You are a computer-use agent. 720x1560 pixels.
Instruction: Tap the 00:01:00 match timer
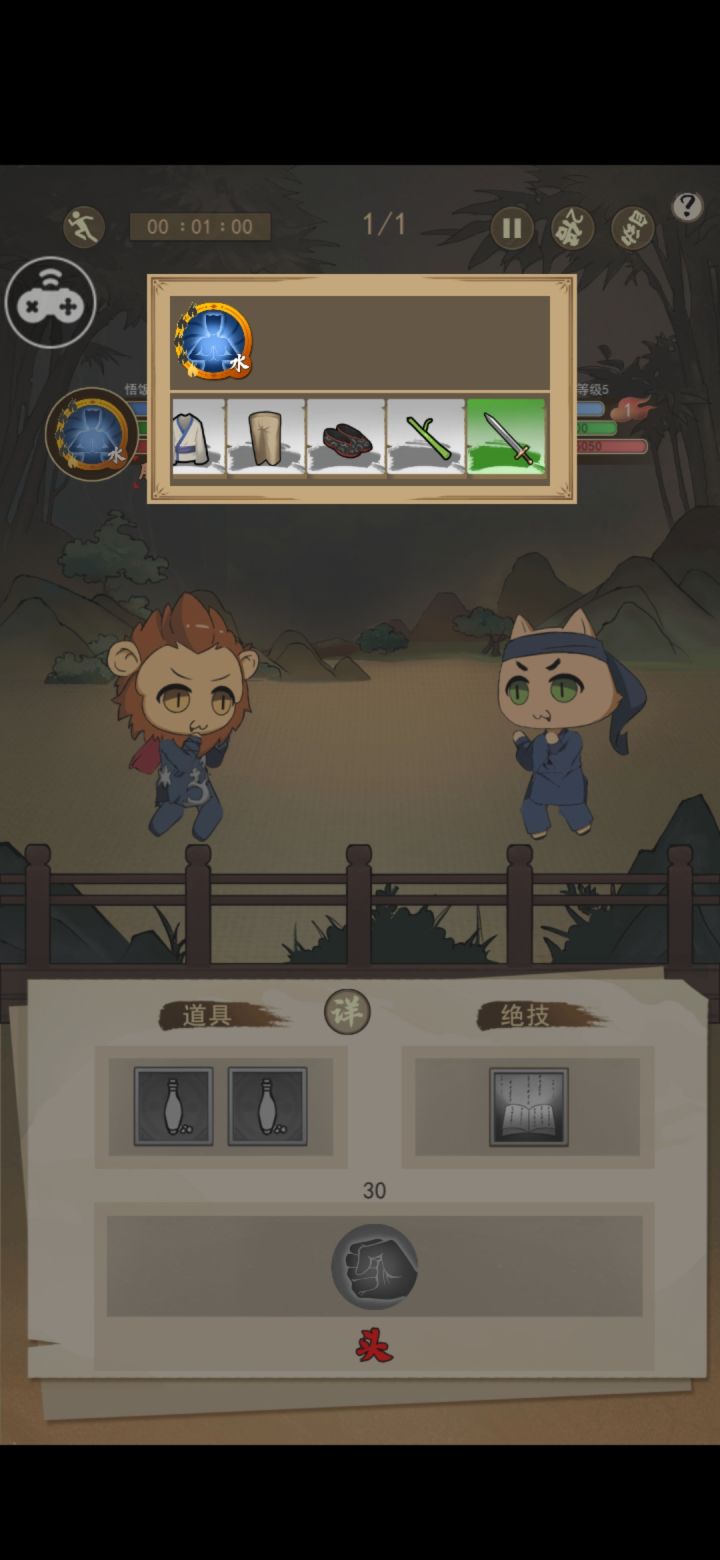click(x=200, y=228)
